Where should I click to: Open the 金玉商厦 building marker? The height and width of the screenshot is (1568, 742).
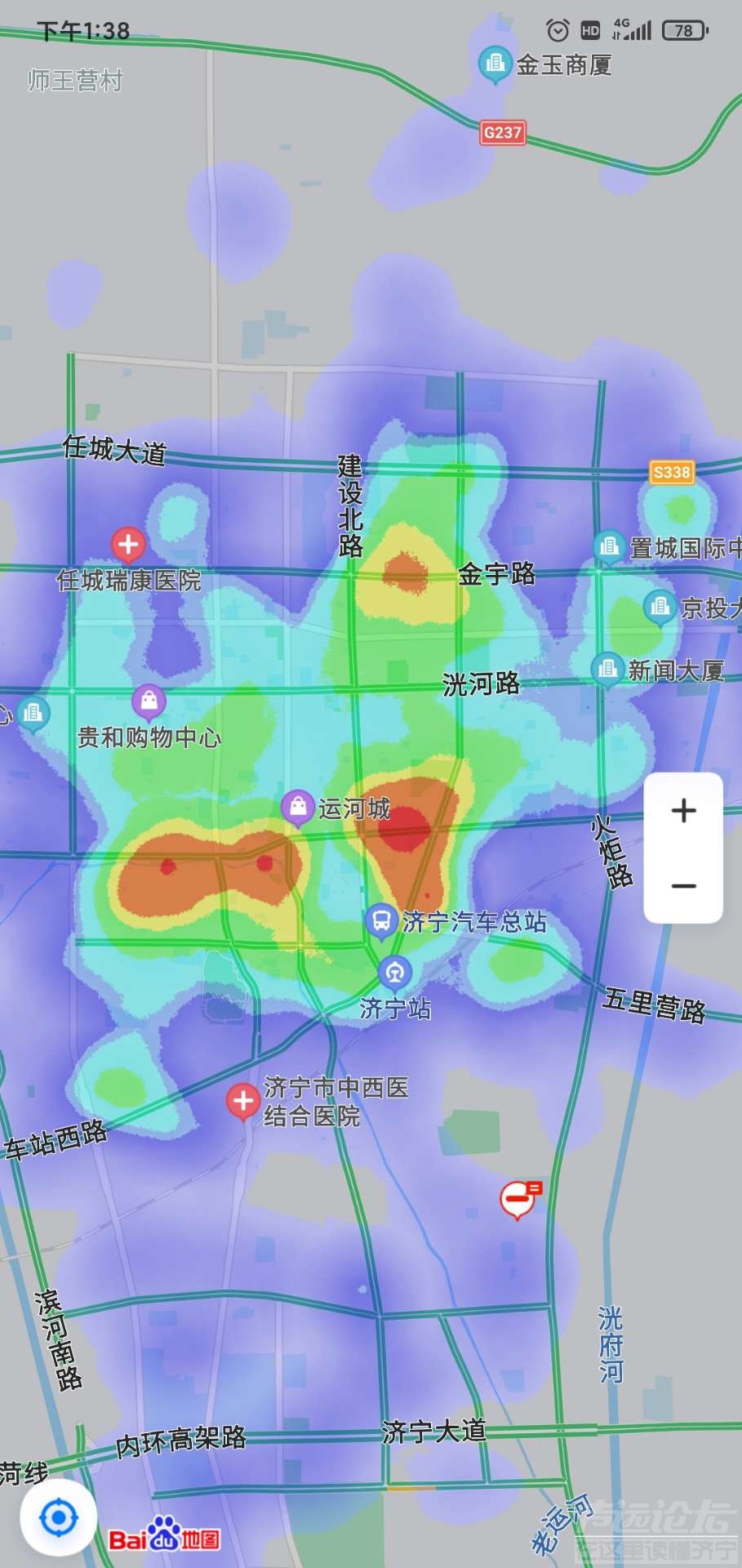[x=494, y=64]
